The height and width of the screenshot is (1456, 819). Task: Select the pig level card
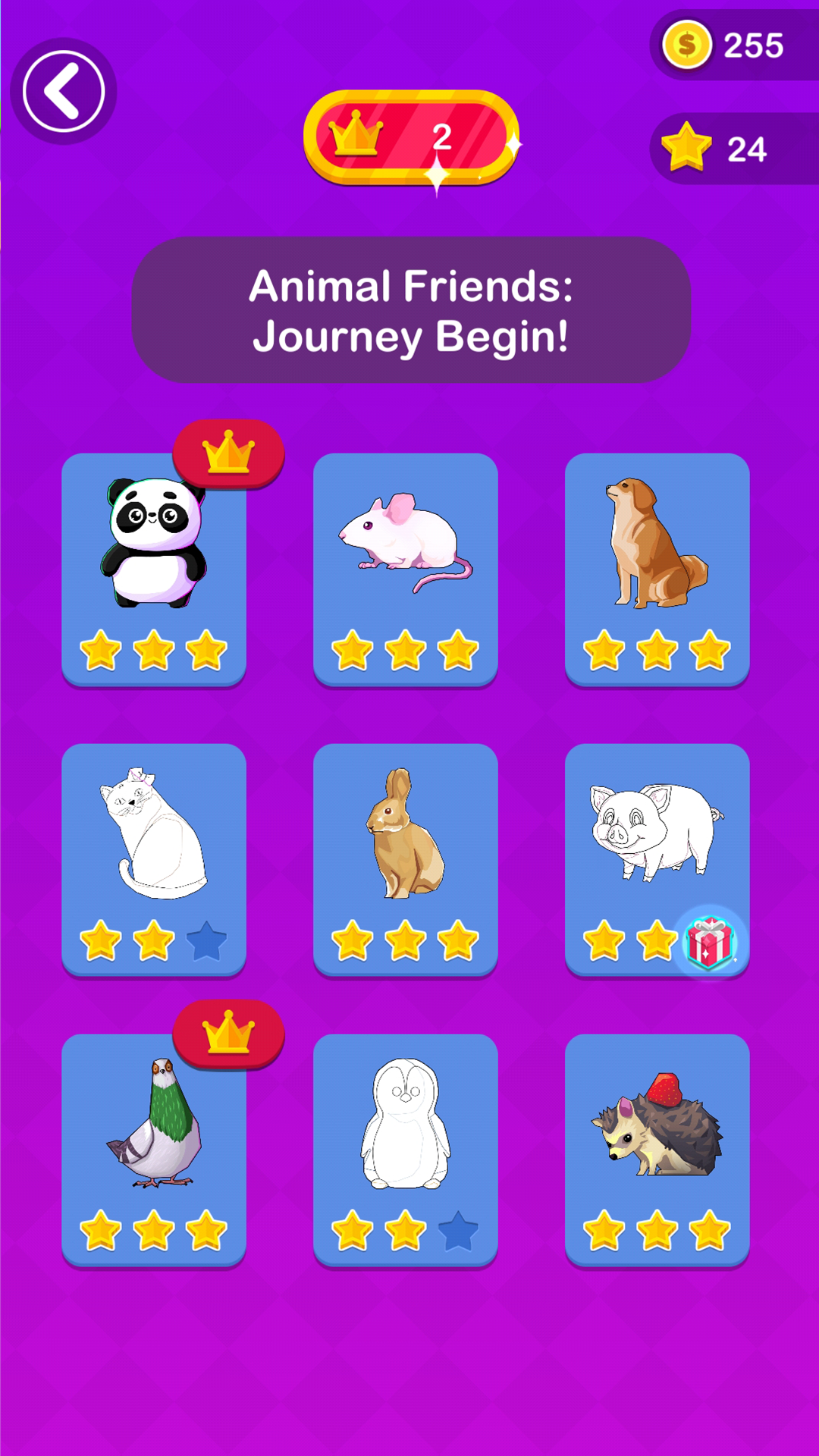[x=657, y=842]
